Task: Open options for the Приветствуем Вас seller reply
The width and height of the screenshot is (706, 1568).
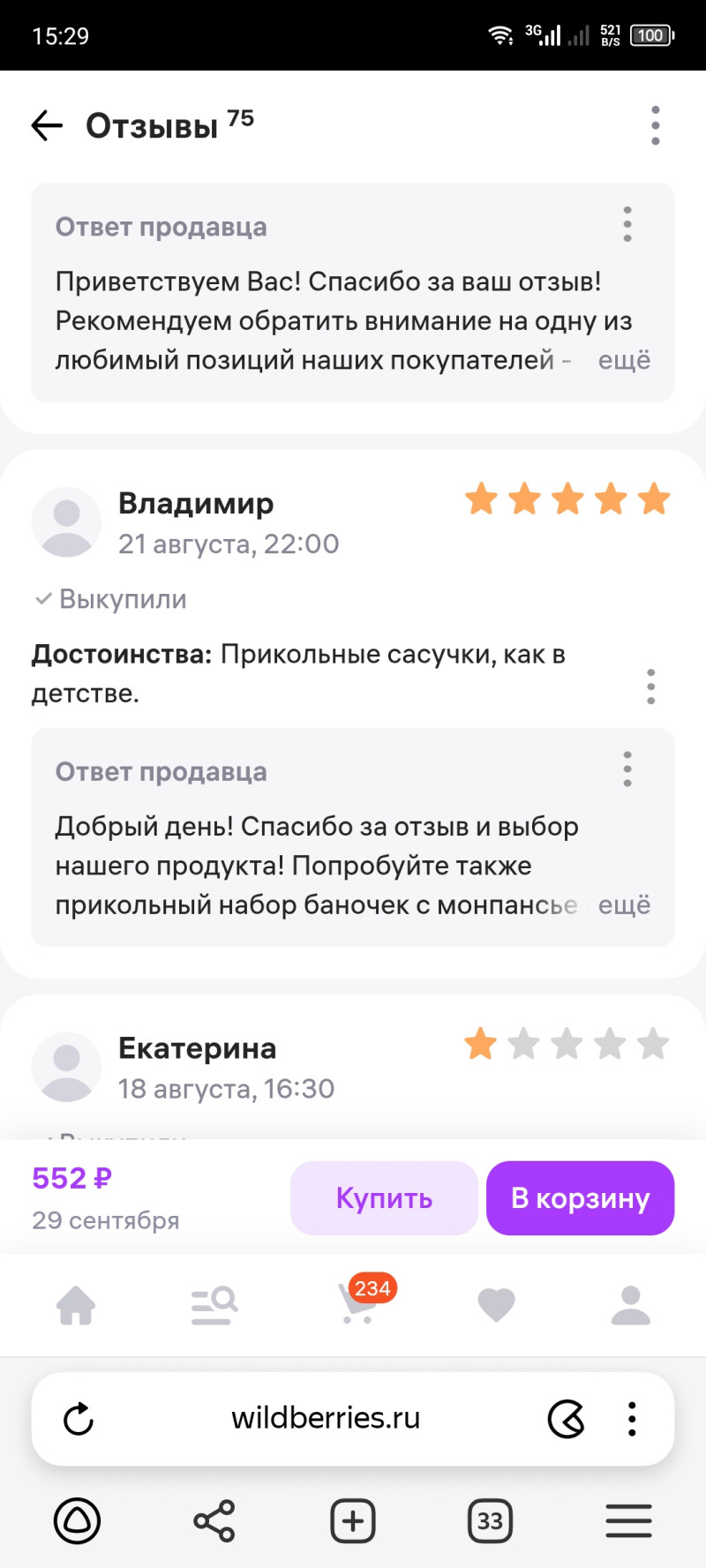Action: click(x=627, y=224)
